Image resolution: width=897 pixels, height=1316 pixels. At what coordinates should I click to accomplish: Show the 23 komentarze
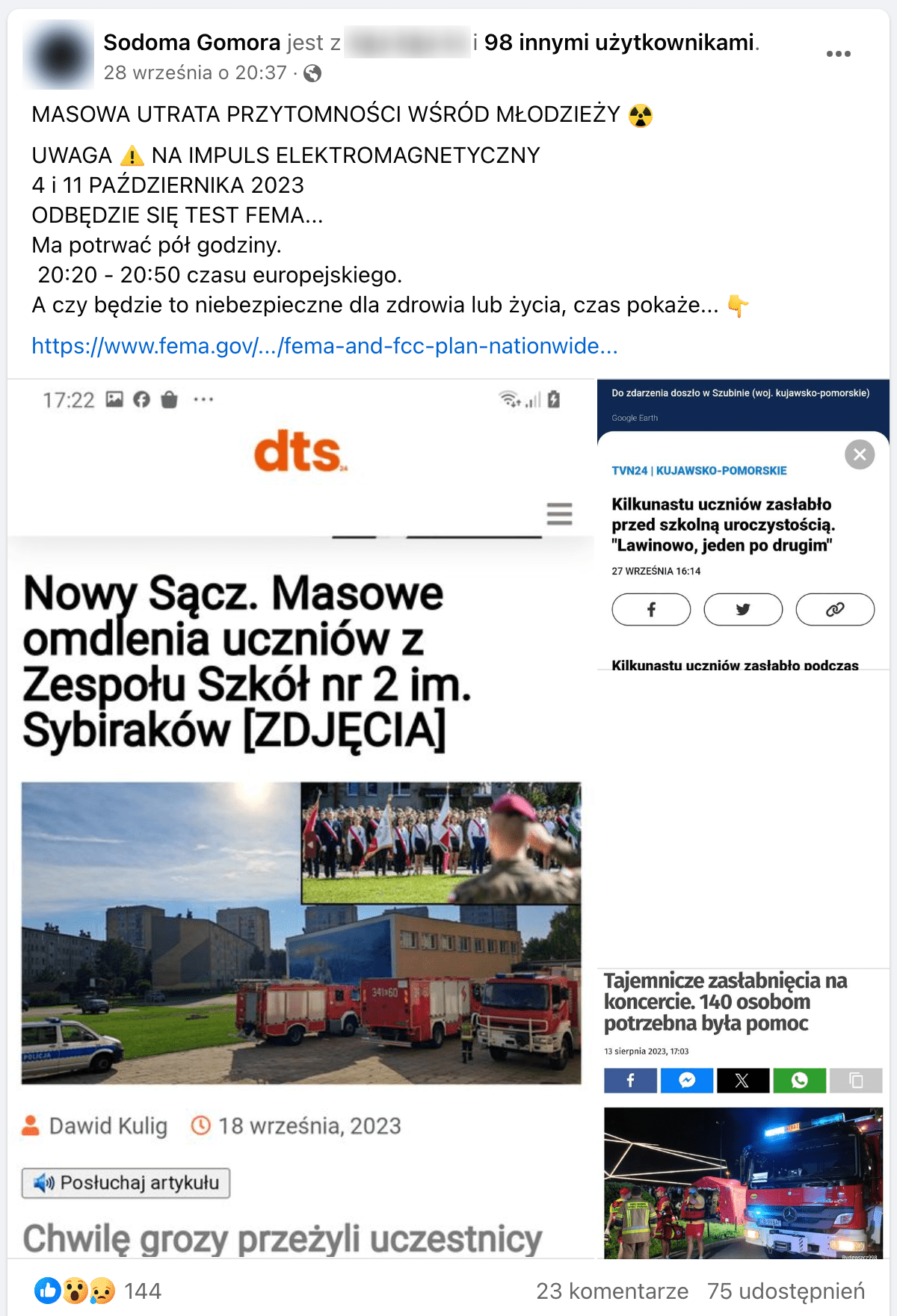[x=611, y=1291]
